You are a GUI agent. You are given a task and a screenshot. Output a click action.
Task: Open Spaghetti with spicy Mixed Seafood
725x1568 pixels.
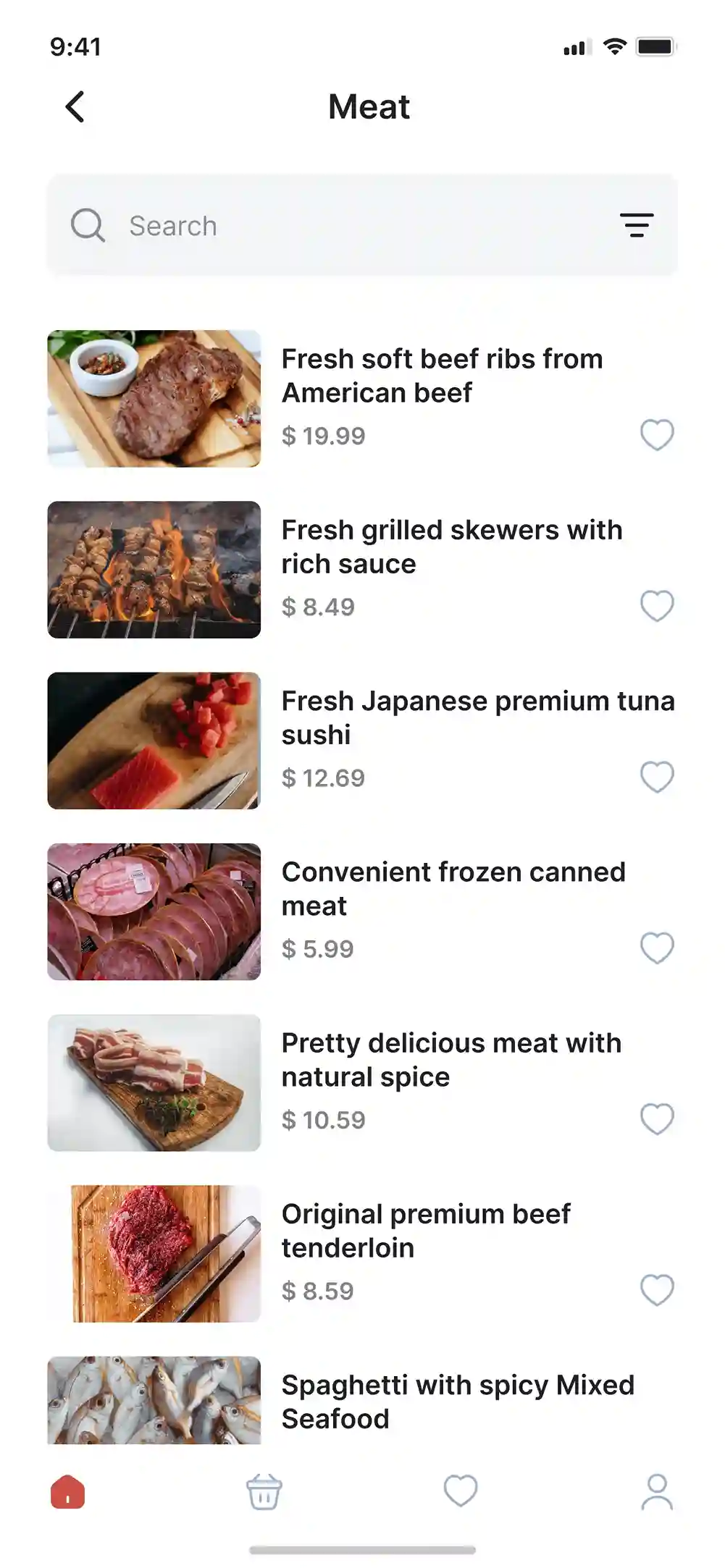[458, 1401]
